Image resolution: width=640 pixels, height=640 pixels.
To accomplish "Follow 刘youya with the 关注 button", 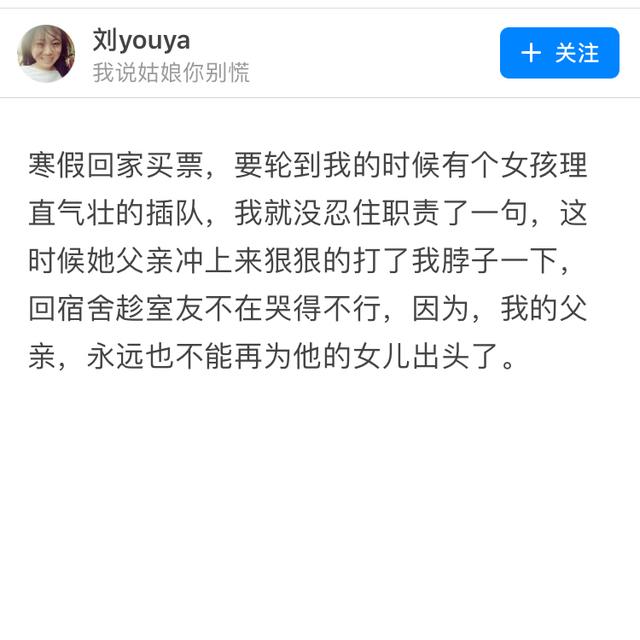I will tap(559, 53).
